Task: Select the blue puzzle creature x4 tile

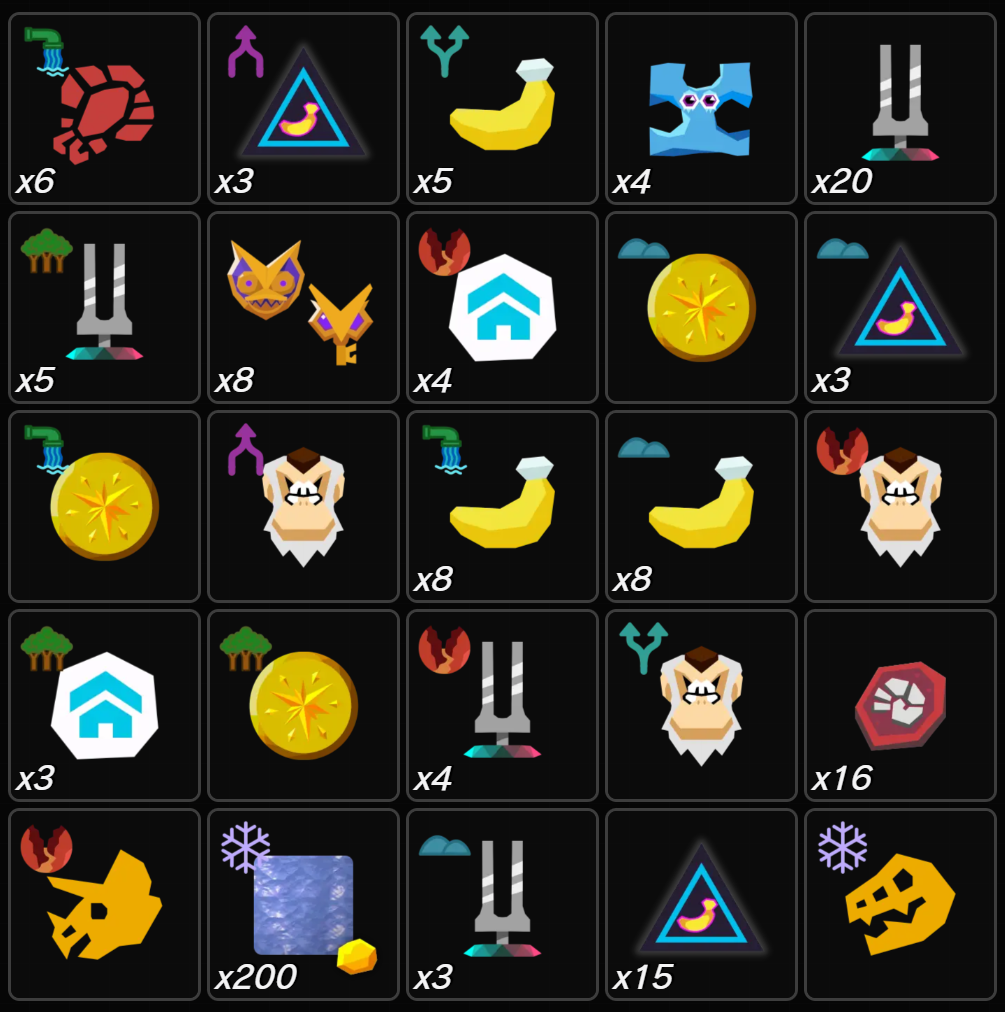Action: [x=701, y=108]
